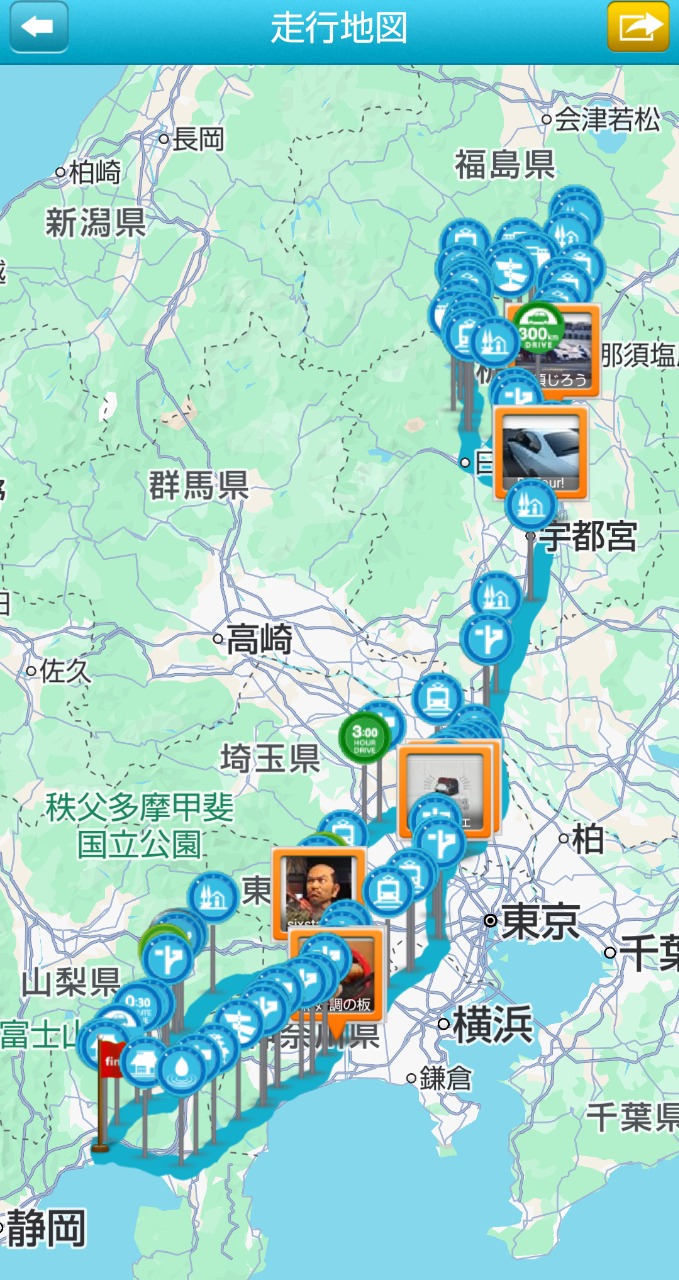This screenshot has width=679, height=1280.
Task: Tap the marker just above the 宇都宮 label
Action: tap(531, 504)
